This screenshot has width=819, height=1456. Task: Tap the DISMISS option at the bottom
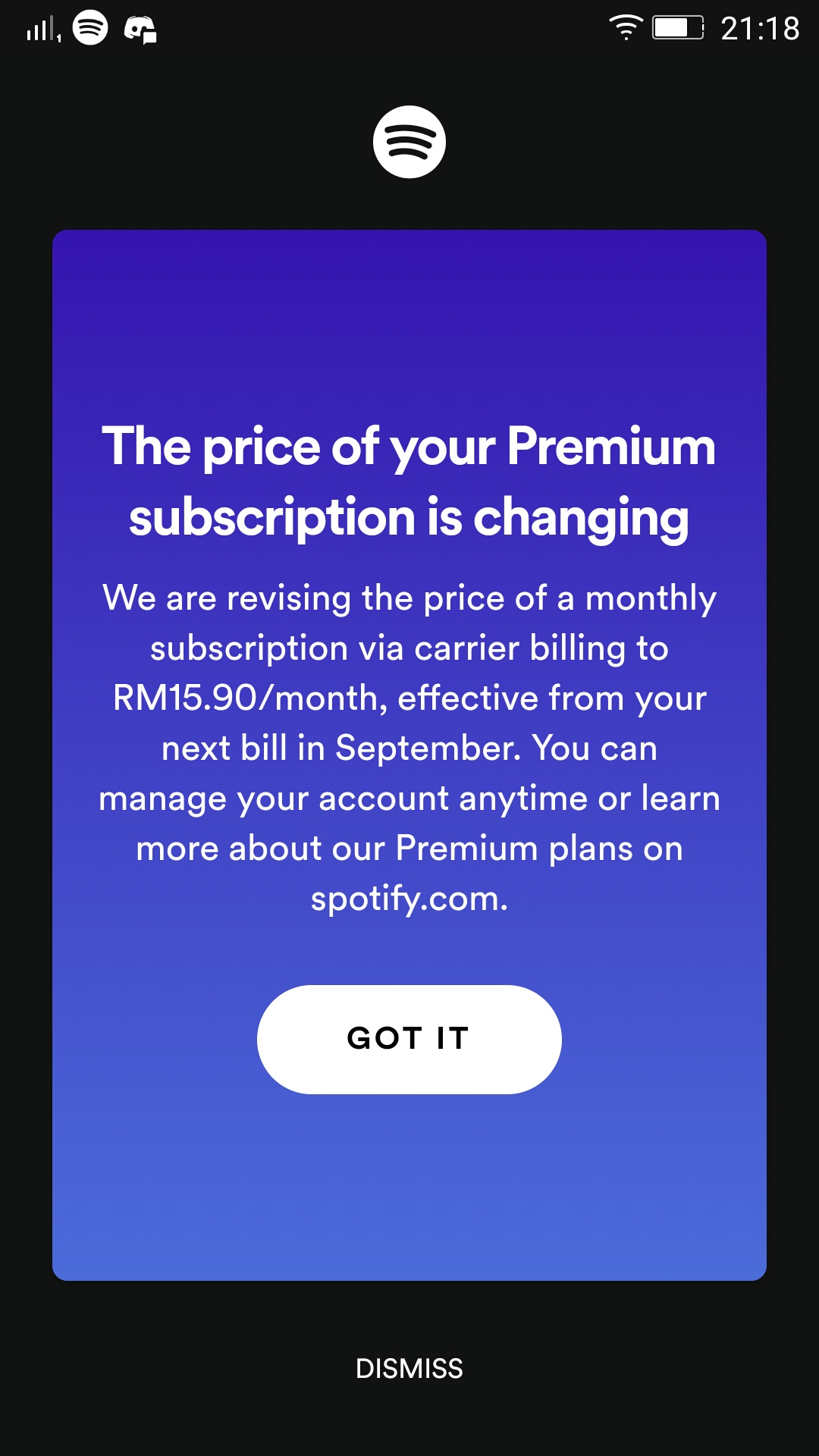409,1369
